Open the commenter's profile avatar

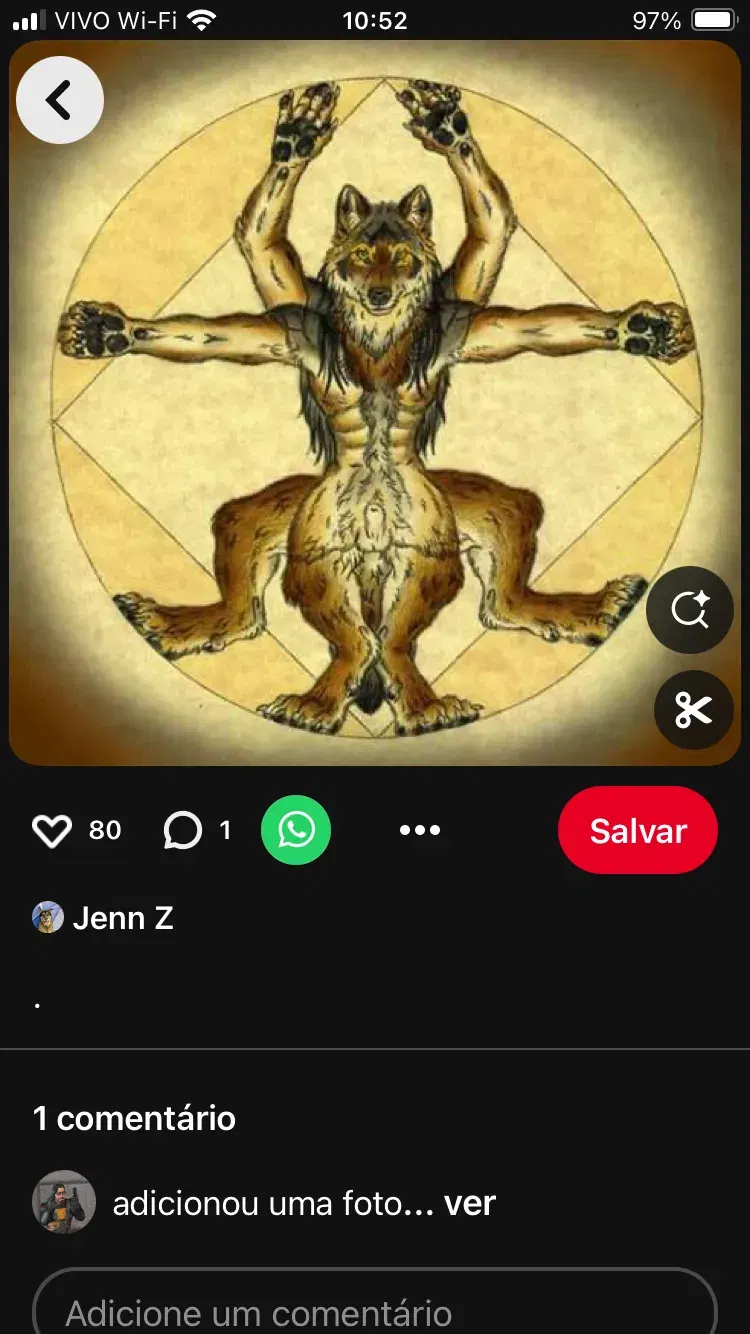pyautogui.click(x=64, y=1202)
